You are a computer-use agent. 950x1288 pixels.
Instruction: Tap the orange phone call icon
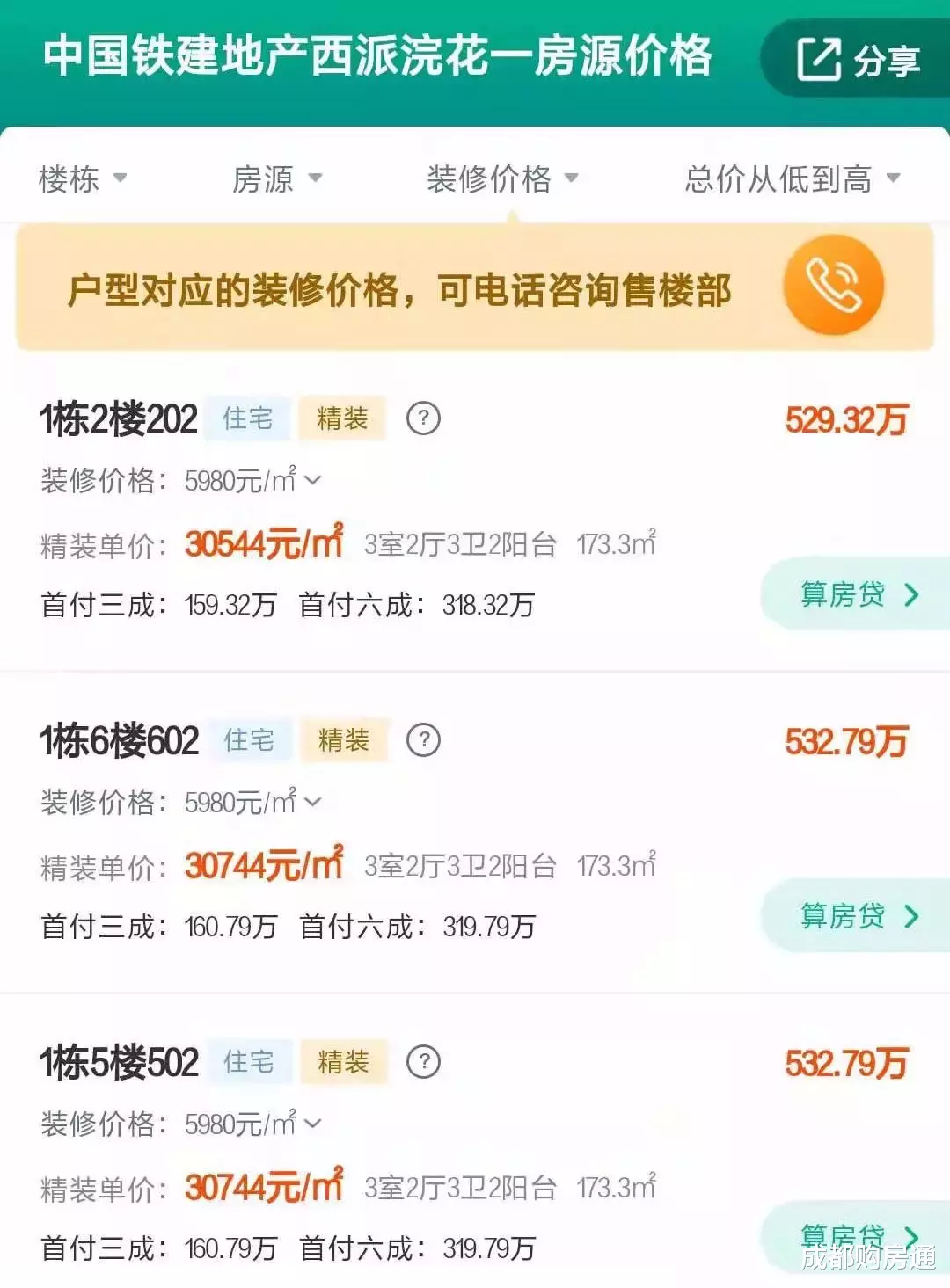pyautogui.click(x=834, y=282)
